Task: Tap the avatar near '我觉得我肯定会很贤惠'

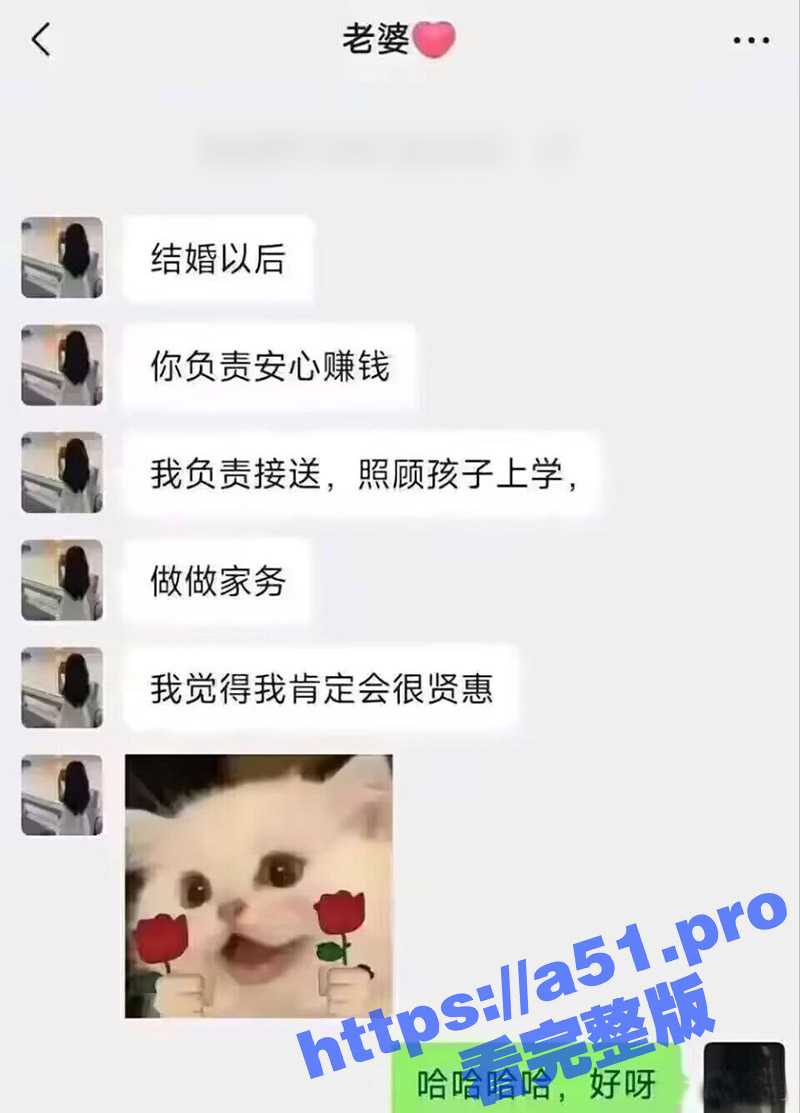Action: tap(62, 688)
